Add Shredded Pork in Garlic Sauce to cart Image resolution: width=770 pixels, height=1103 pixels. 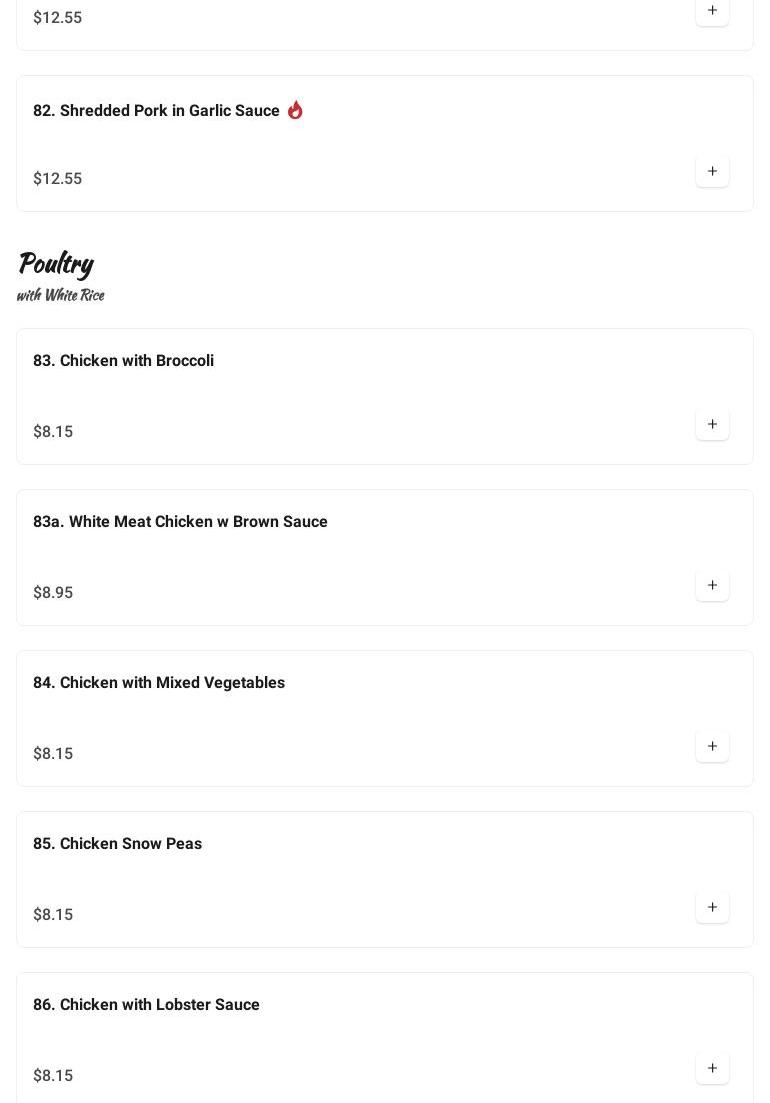click(712, 171)
